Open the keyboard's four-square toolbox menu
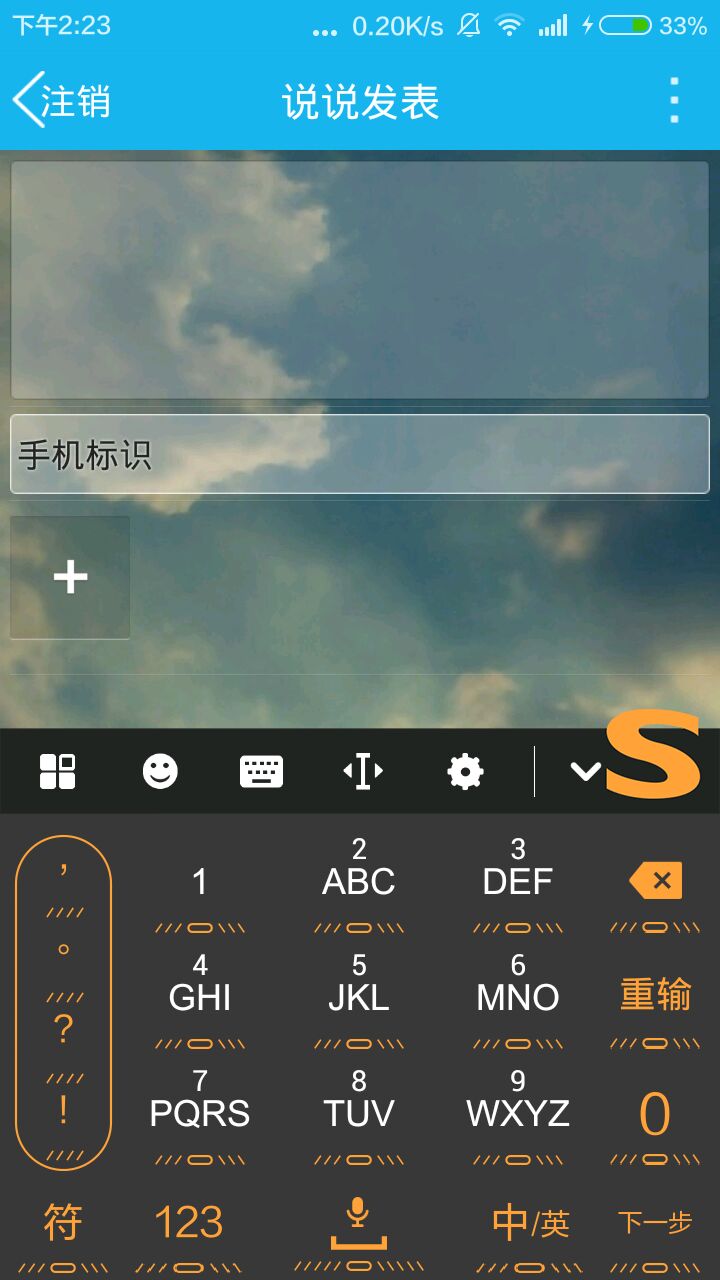Screen dimensions: 720x1280 pos(57,771)
